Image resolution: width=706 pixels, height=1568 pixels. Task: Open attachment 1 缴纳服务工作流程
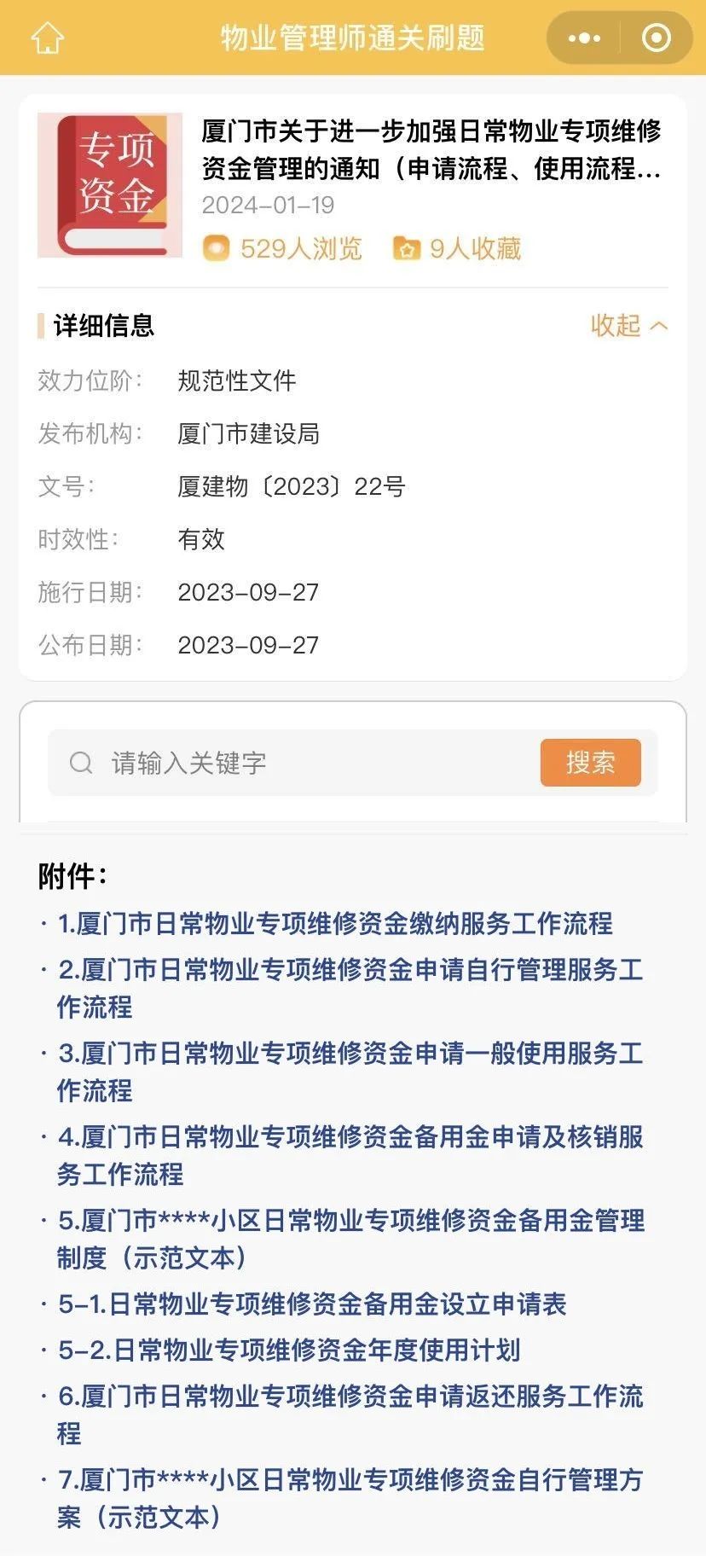point(335,923)
